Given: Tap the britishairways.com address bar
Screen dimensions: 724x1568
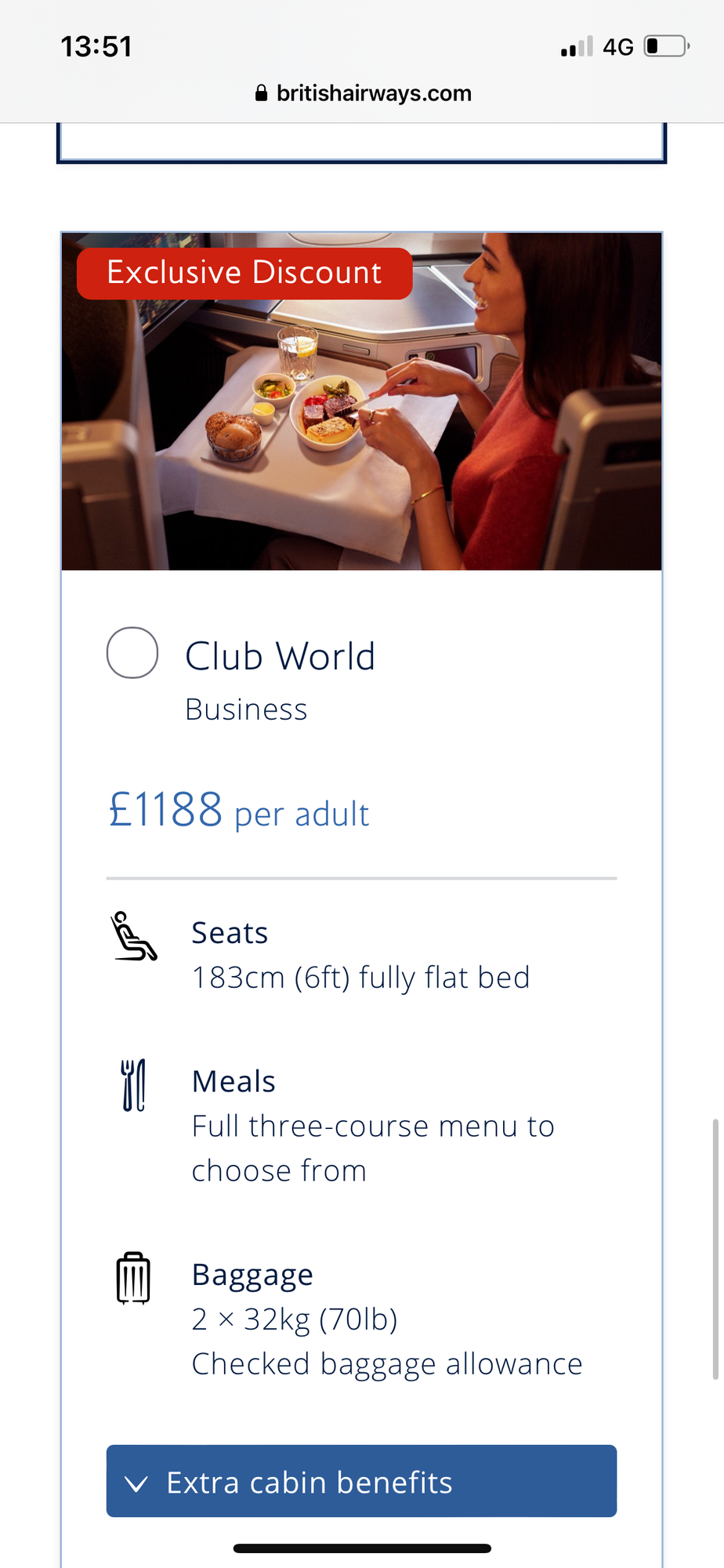Looking at the screenshot, I should (x=363, y=93).
